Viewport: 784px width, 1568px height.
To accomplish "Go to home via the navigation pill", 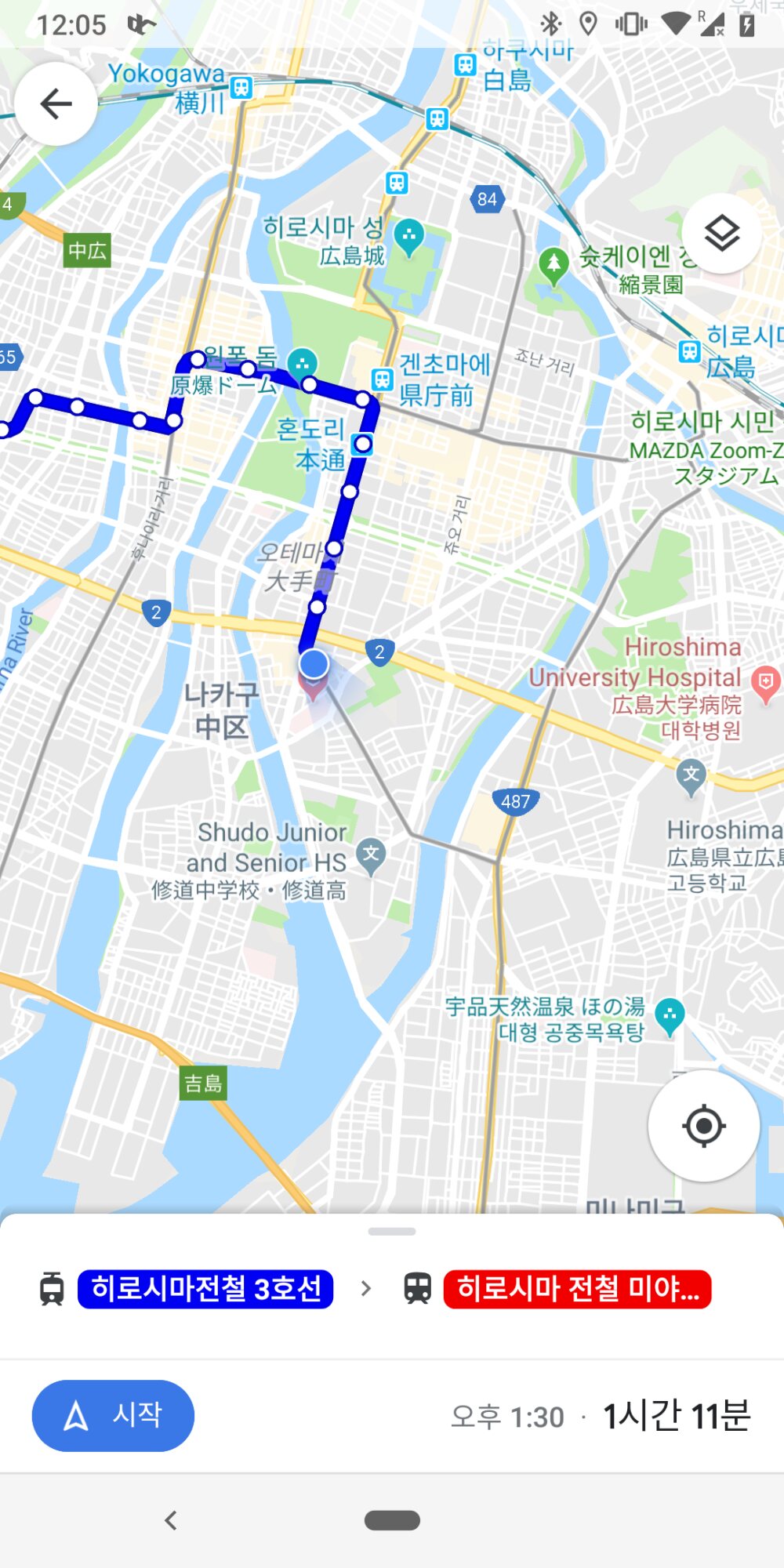I will coord(392,1520).
